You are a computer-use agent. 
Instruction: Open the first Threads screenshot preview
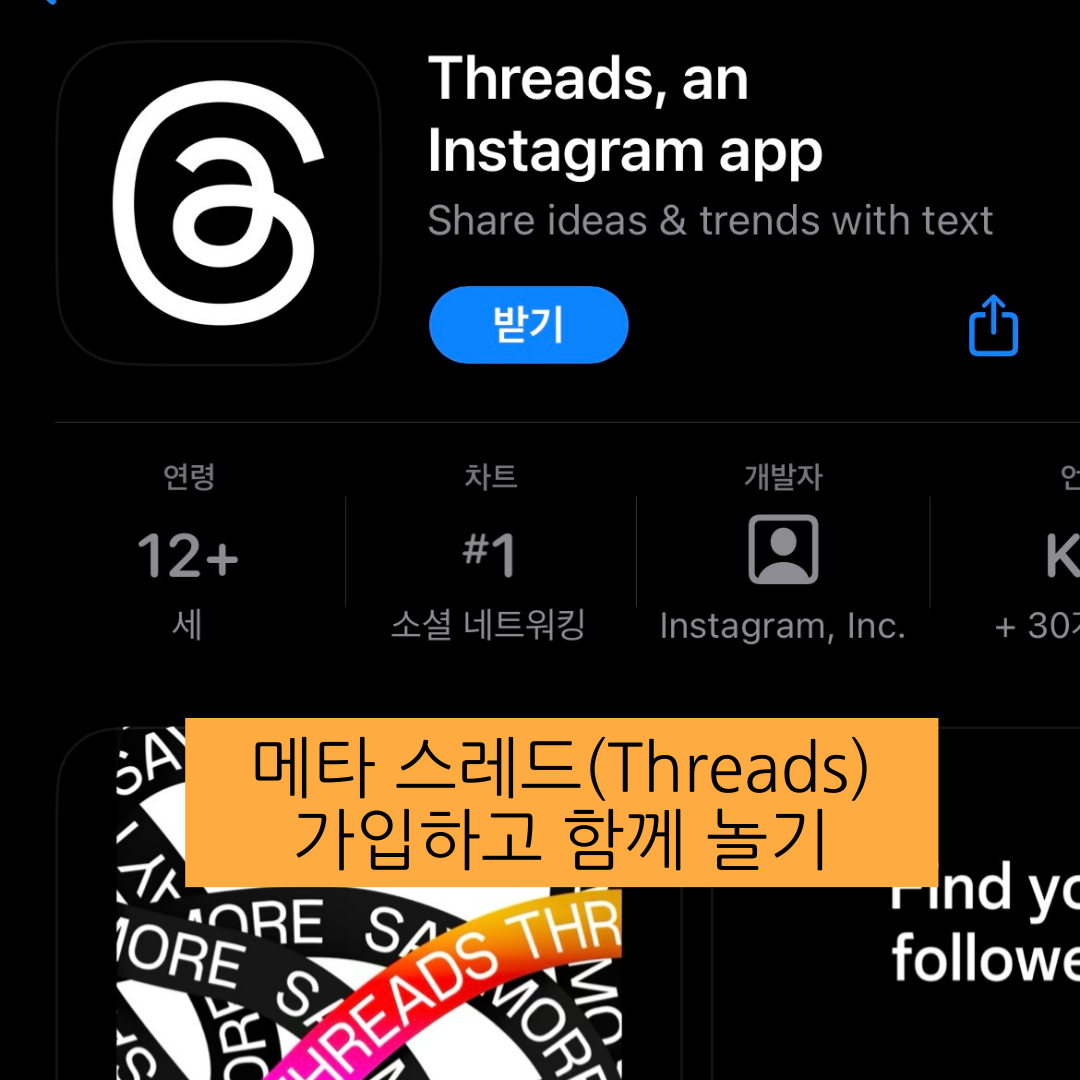[x=368, y=904]
